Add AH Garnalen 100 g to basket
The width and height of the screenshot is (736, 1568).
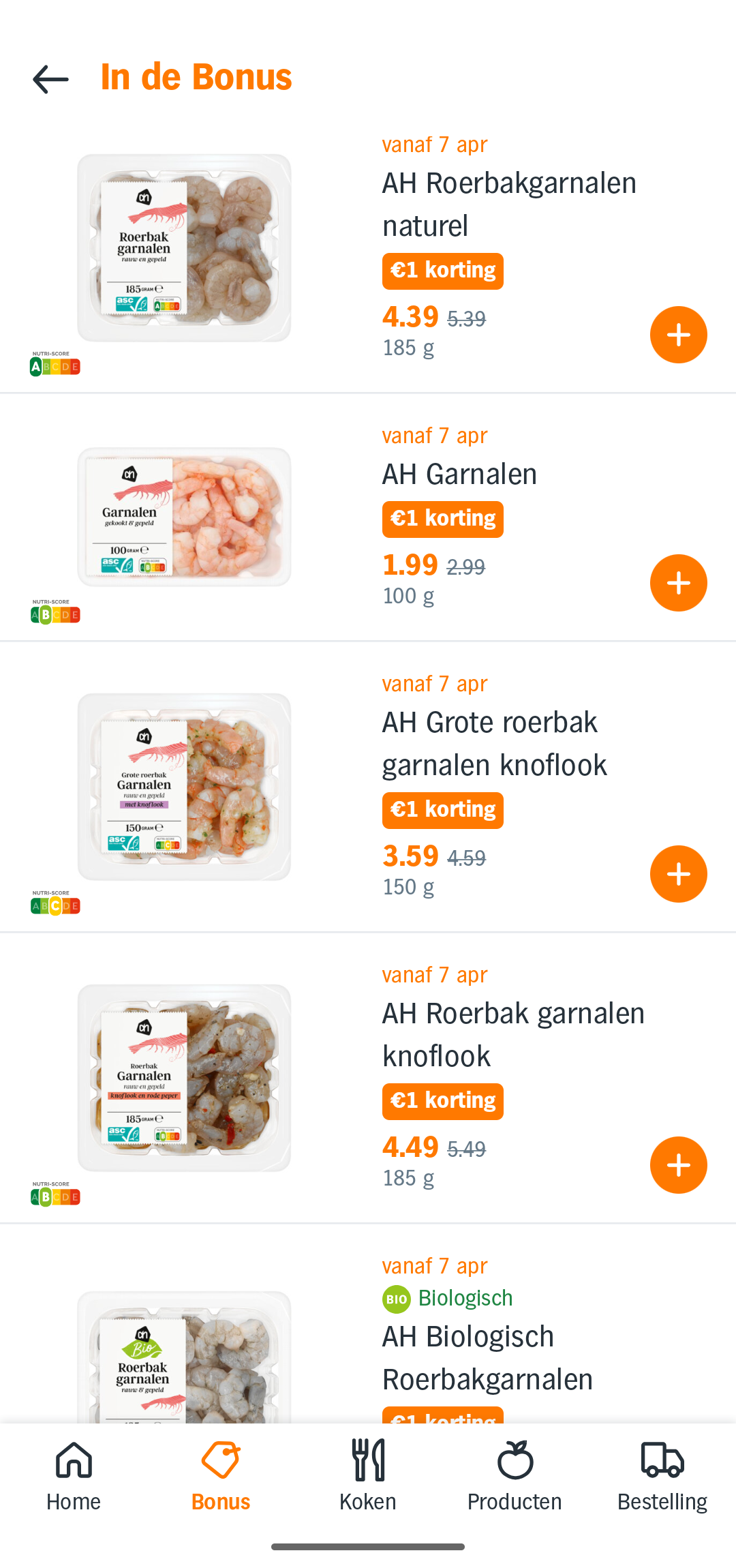pos(678,583)
